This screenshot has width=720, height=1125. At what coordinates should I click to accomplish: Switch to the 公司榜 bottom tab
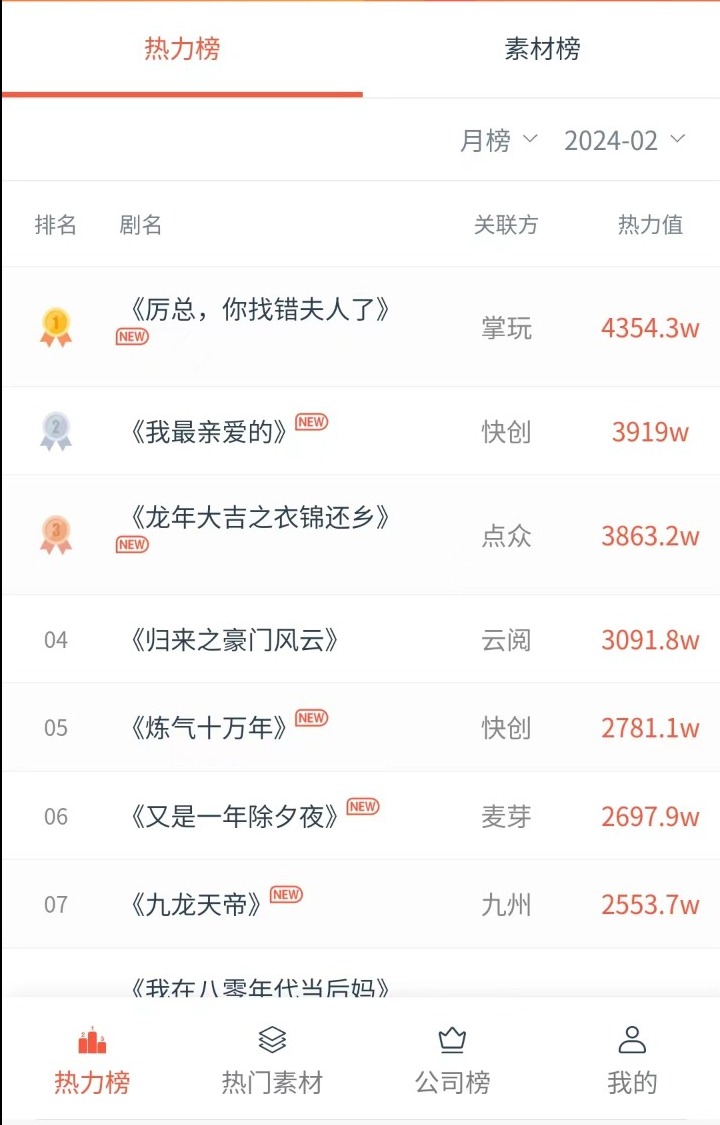452,1062
